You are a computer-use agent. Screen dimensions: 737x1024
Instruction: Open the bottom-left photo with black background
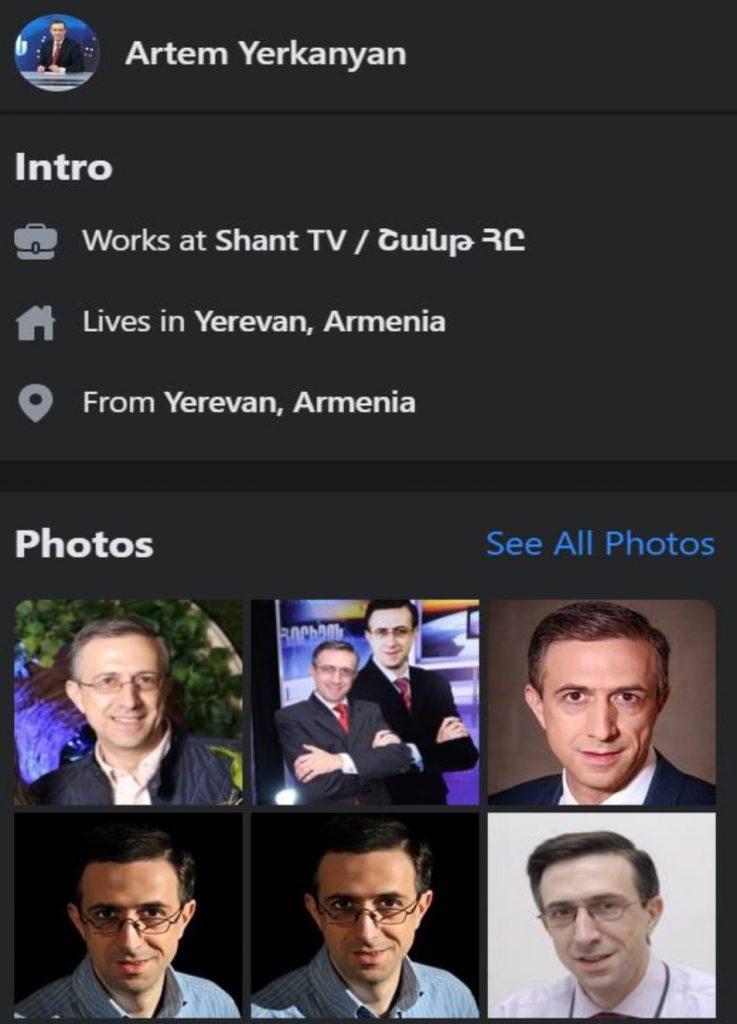point(128,915)
